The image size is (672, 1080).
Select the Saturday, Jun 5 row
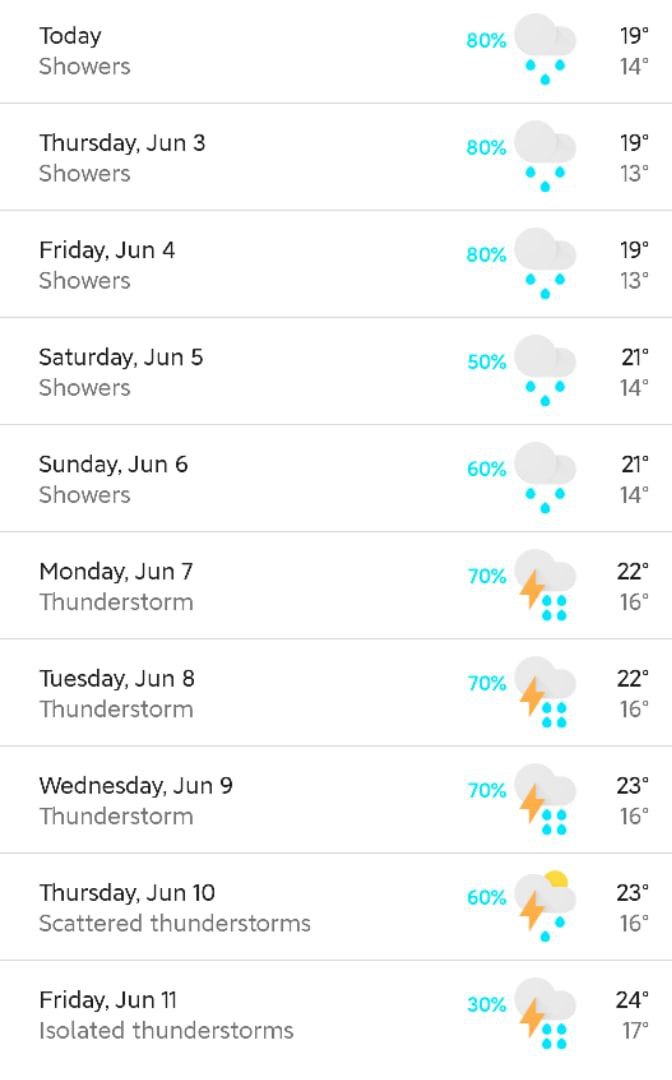pos(336,371)
